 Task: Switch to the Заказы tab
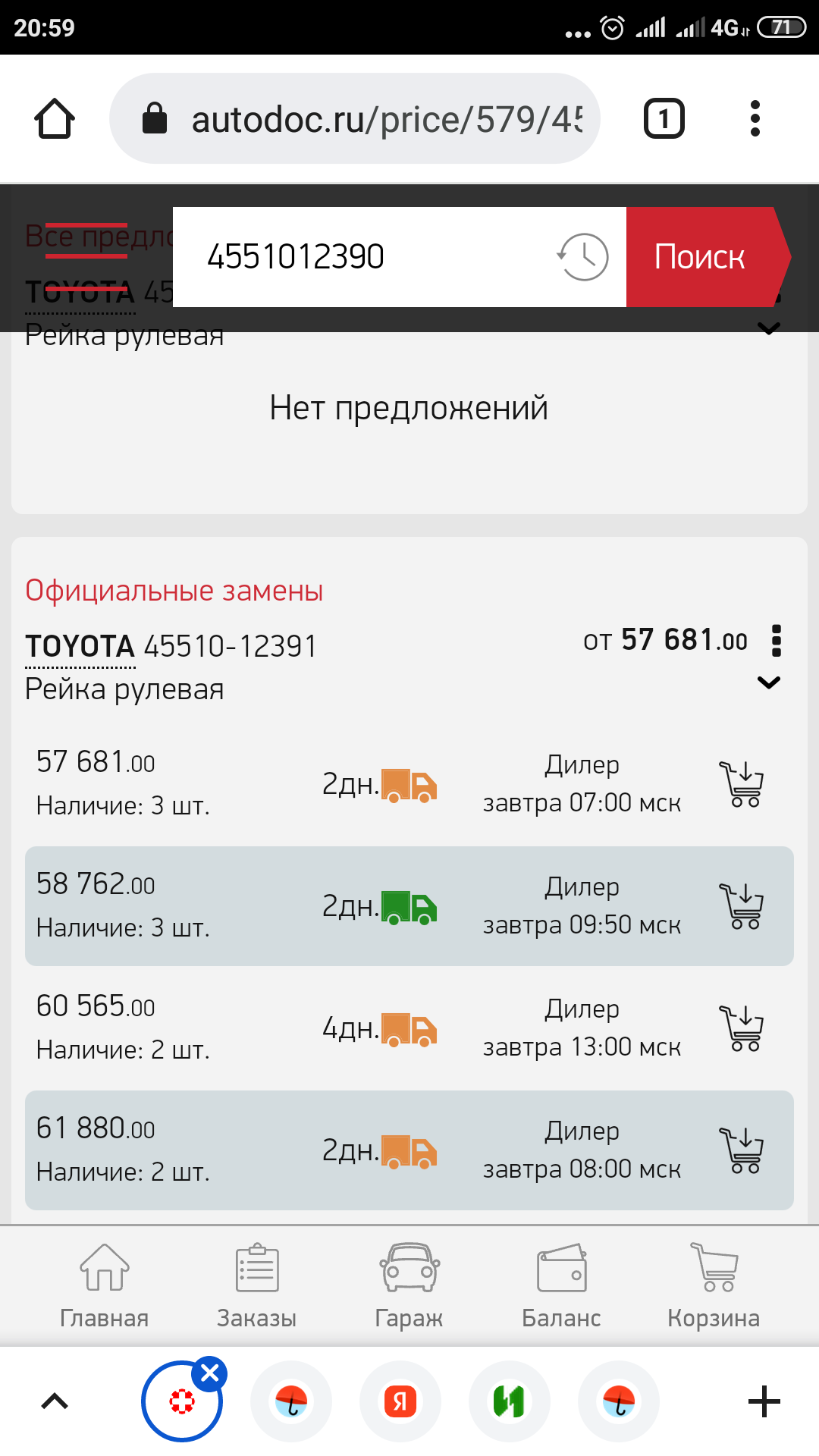click(x=256, y=1286)
